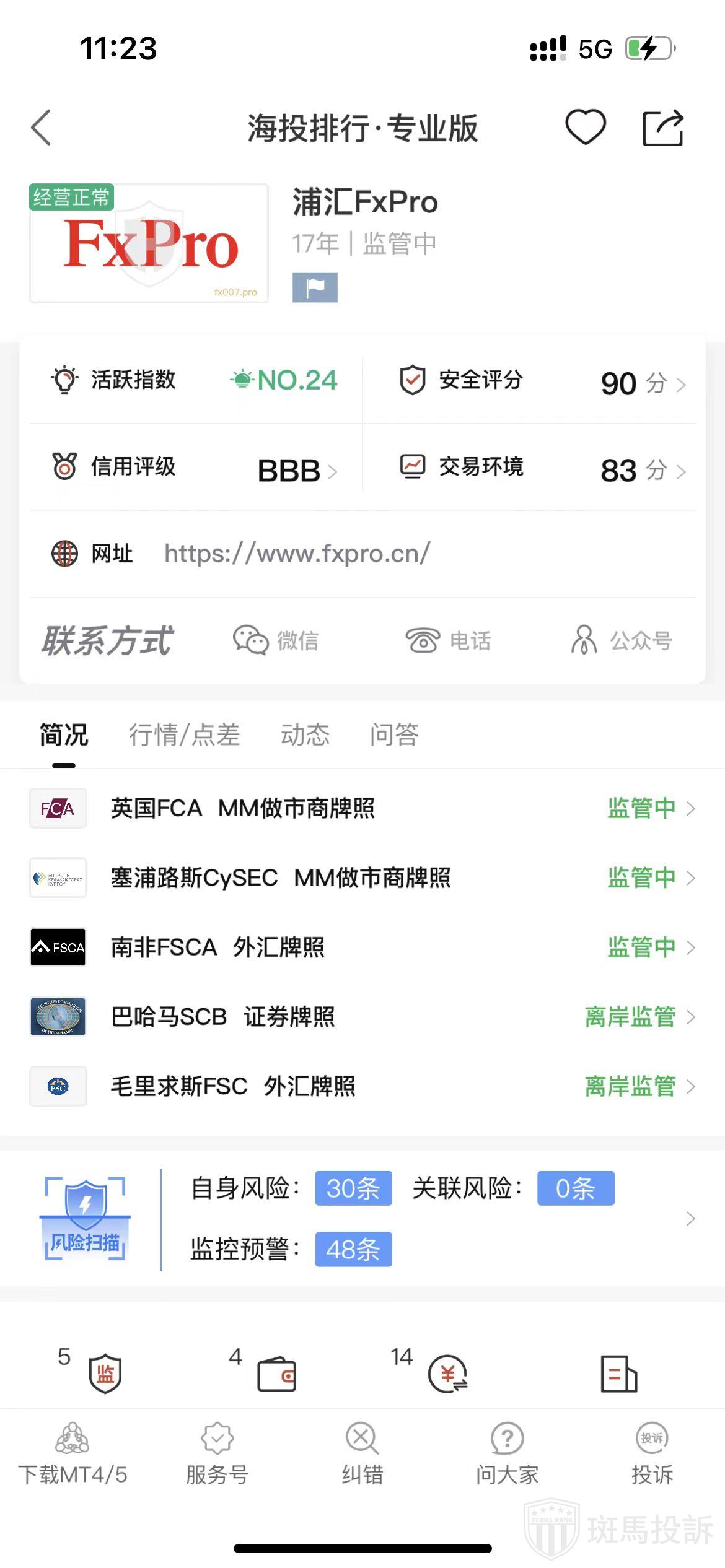Viewport: 725px width, 1568px height.
Task: Favorite FxPro with the heart icon
Action: [x=585, y=127]
